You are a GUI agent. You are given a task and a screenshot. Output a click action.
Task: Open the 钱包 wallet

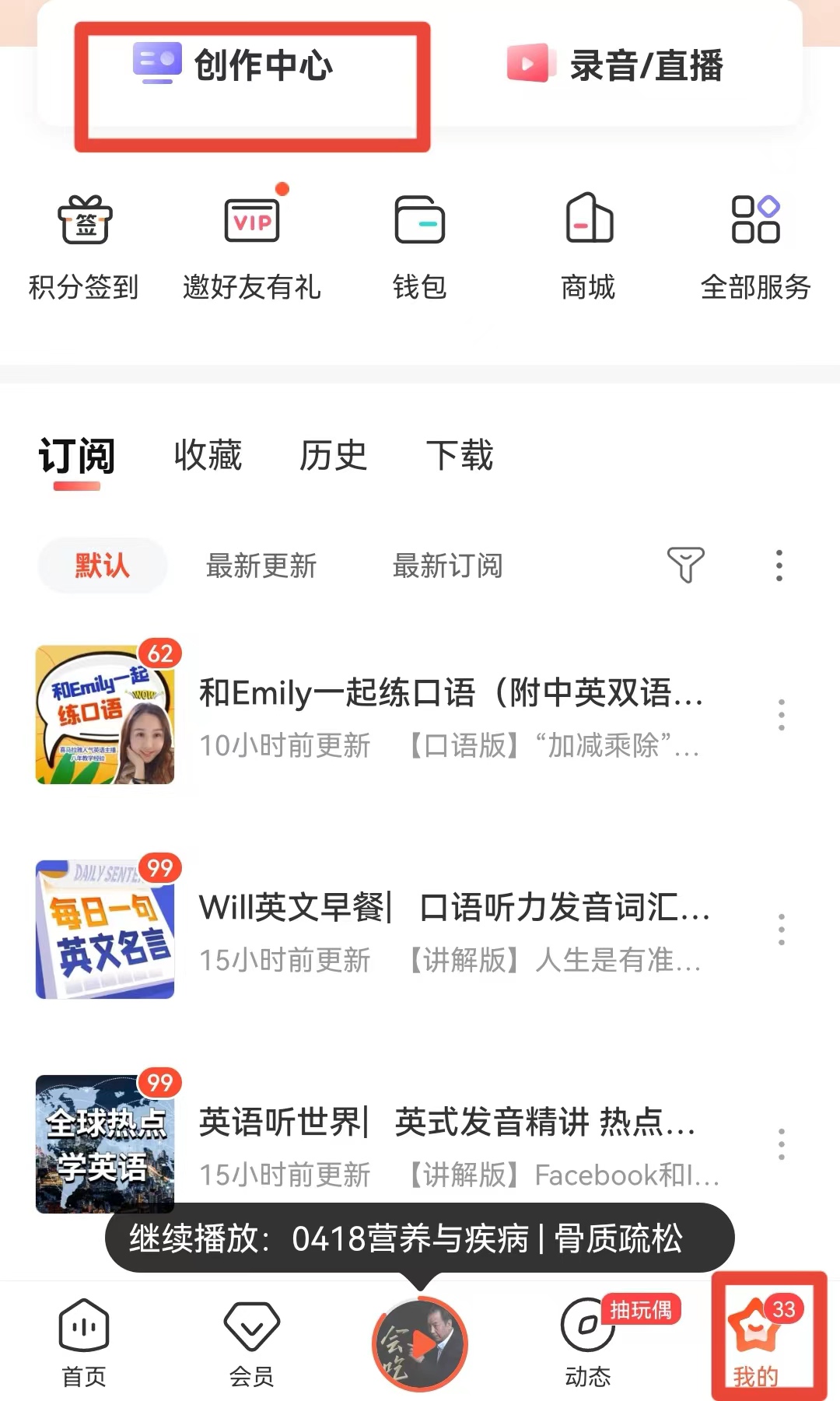[420, 245]
